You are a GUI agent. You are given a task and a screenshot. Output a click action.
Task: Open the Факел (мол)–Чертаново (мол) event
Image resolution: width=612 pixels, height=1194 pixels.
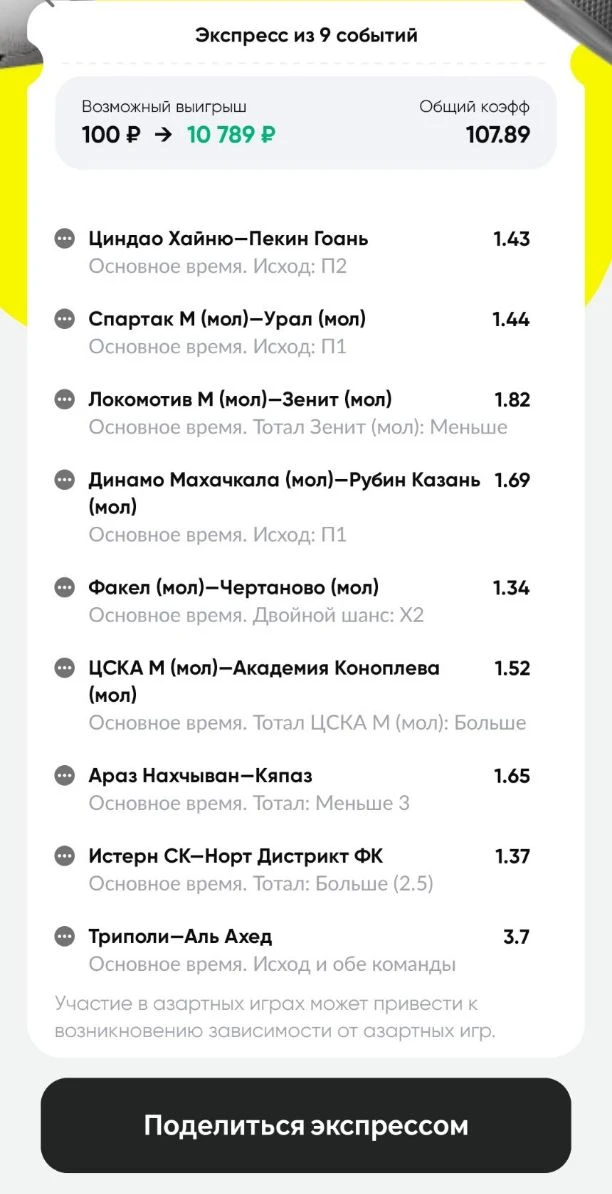292,601
